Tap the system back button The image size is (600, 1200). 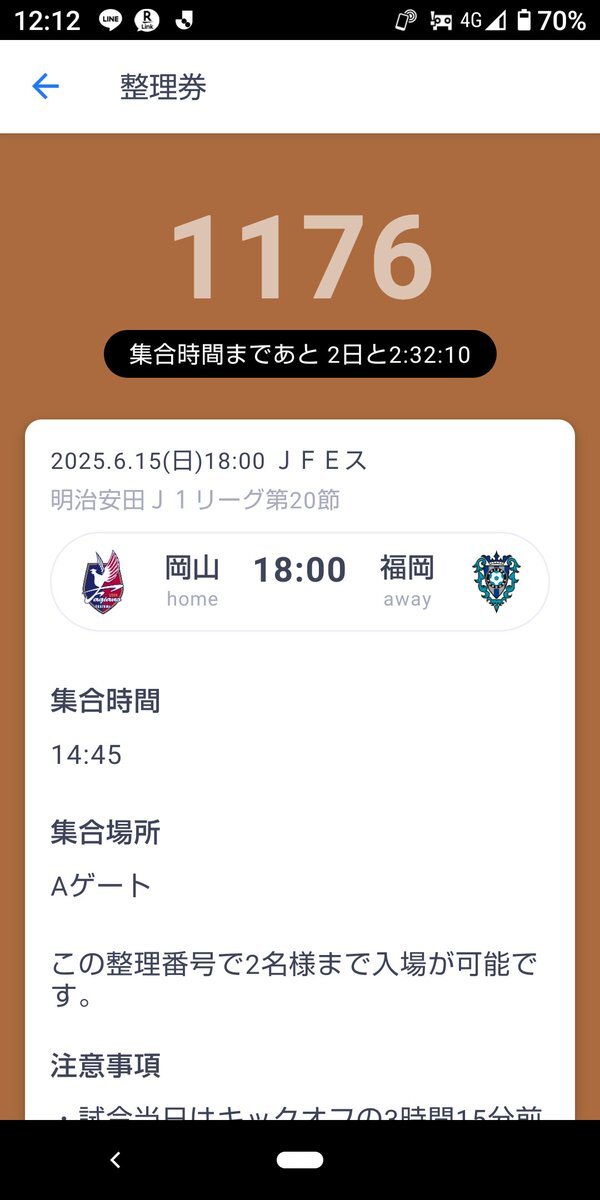point(115,1160)
